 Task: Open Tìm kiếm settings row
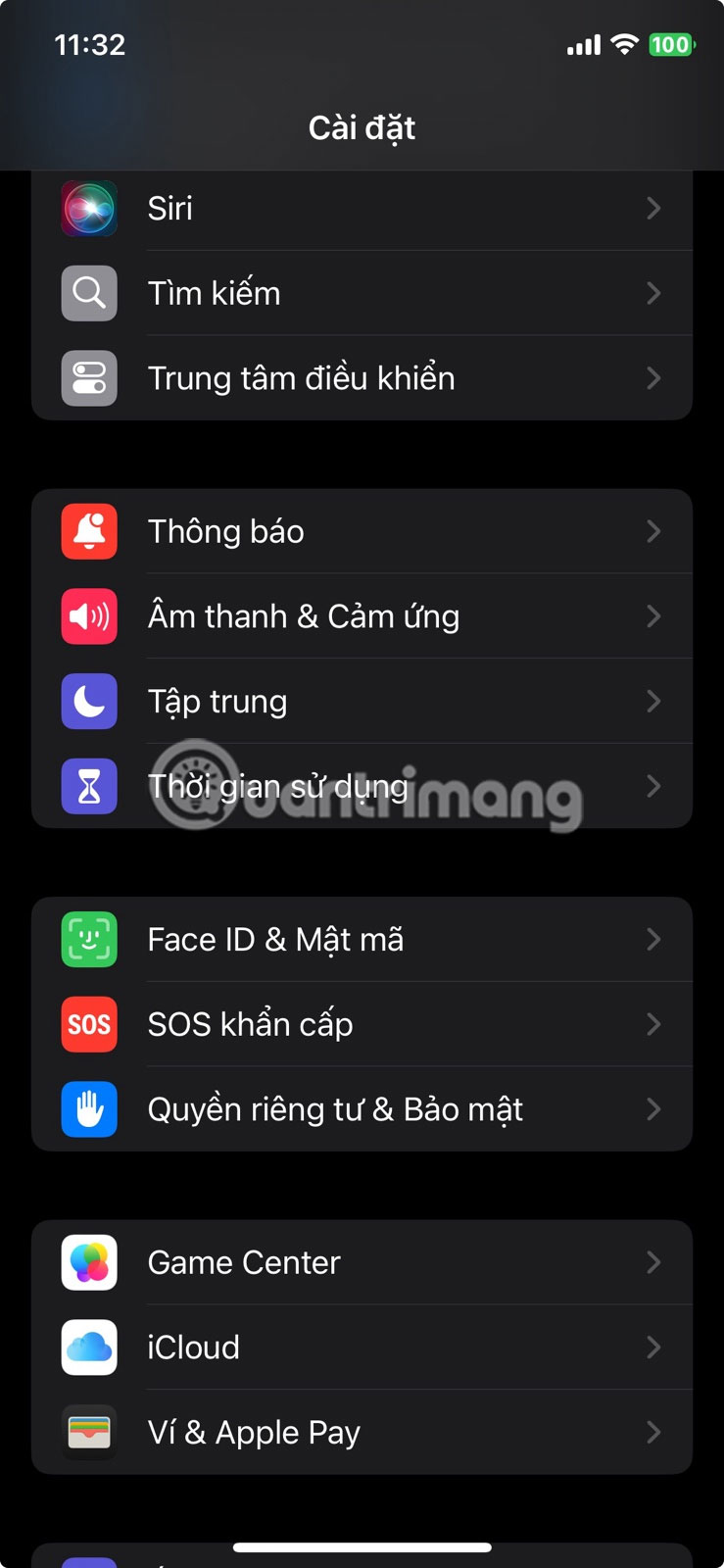coord(362,293)
